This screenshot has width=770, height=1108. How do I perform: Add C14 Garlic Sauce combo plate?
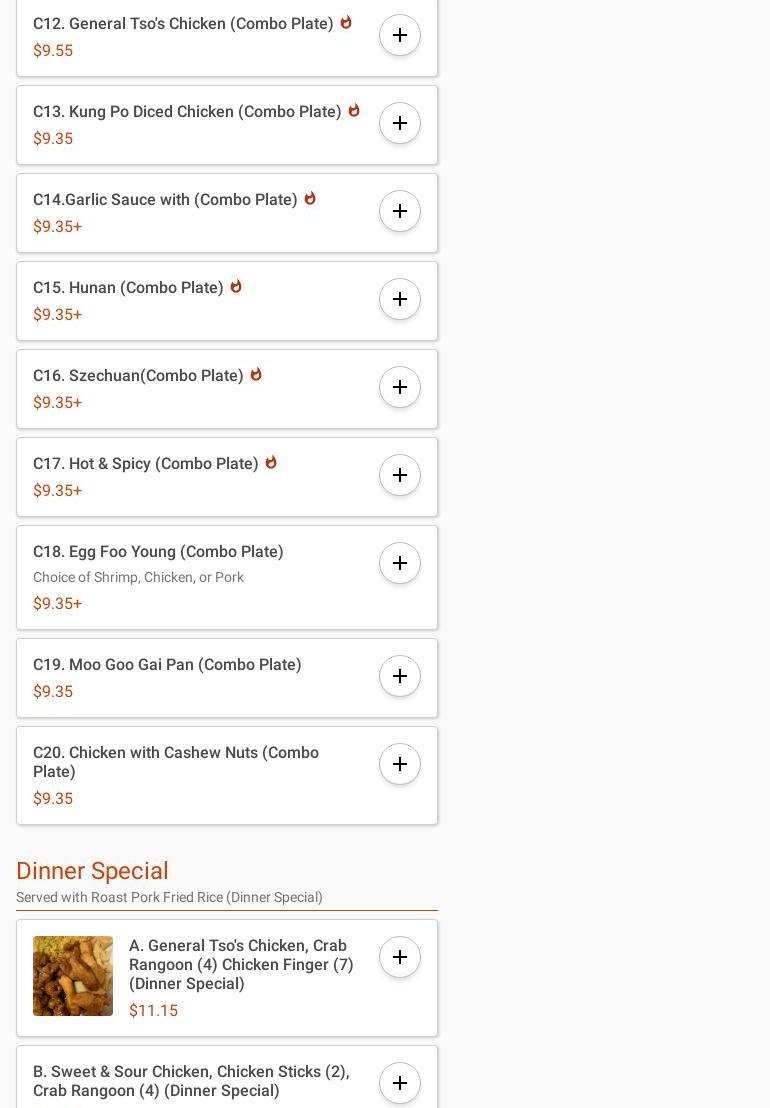click(400, 212)
